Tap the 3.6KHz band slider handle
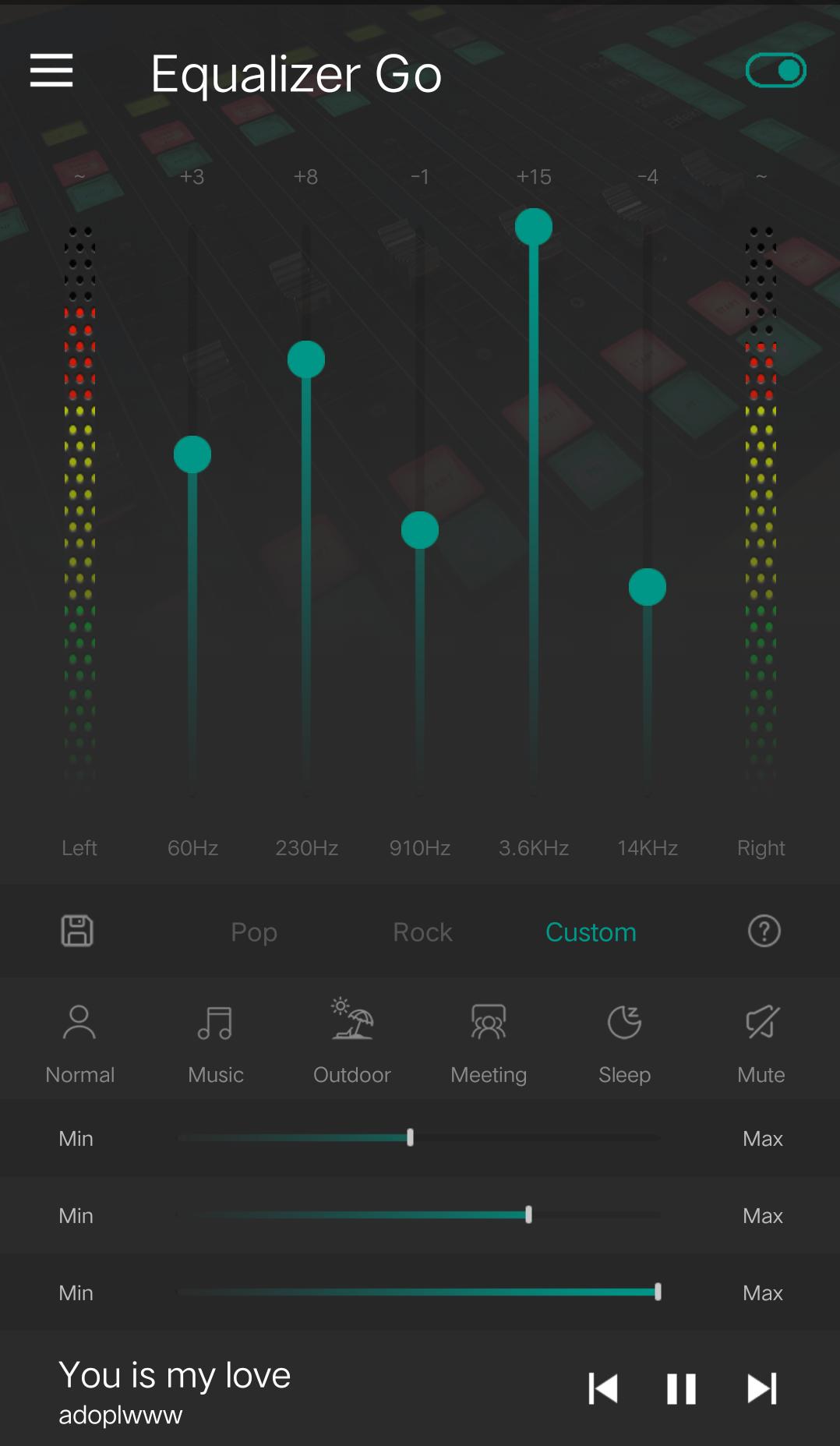 coord(534,227)
